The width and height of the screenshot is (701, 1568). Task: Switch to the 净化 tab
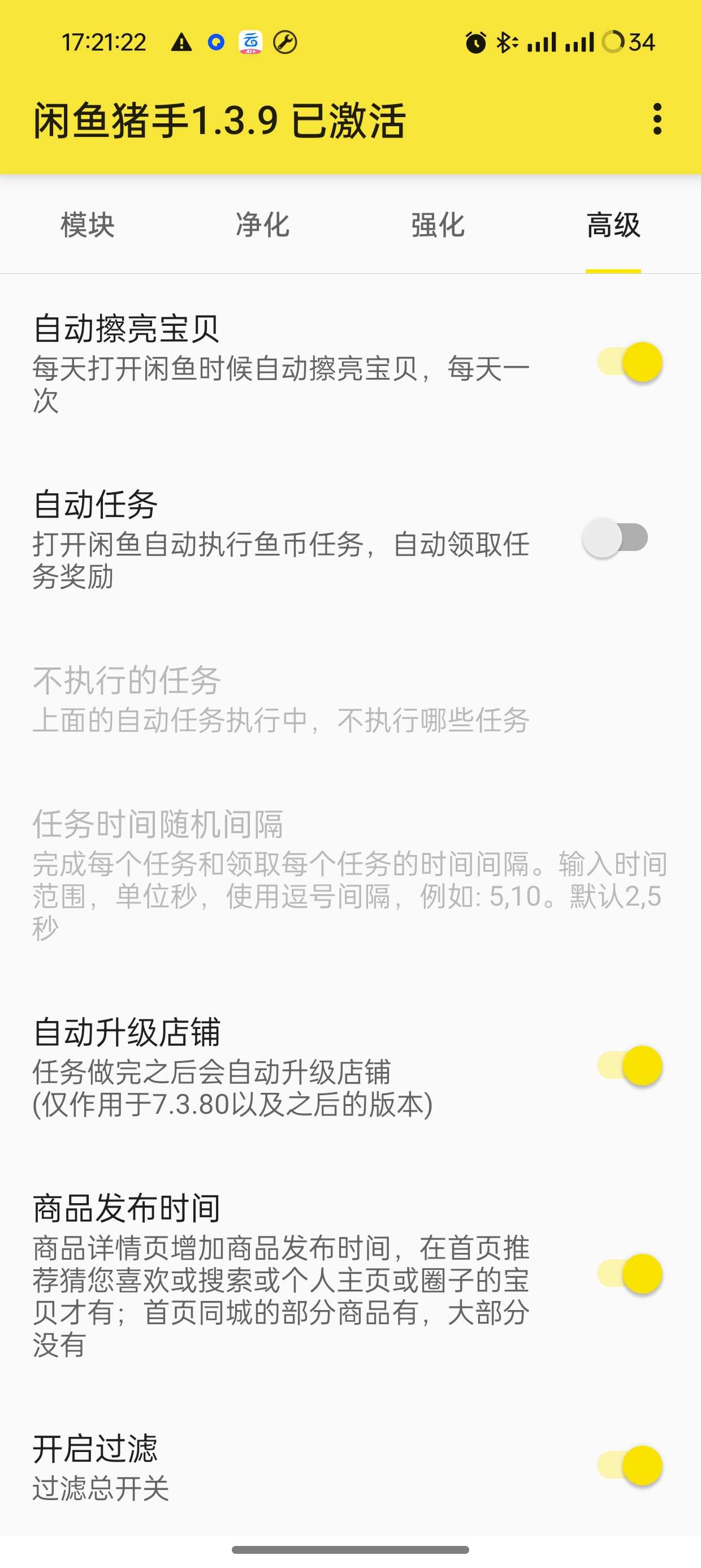[263, 225]
